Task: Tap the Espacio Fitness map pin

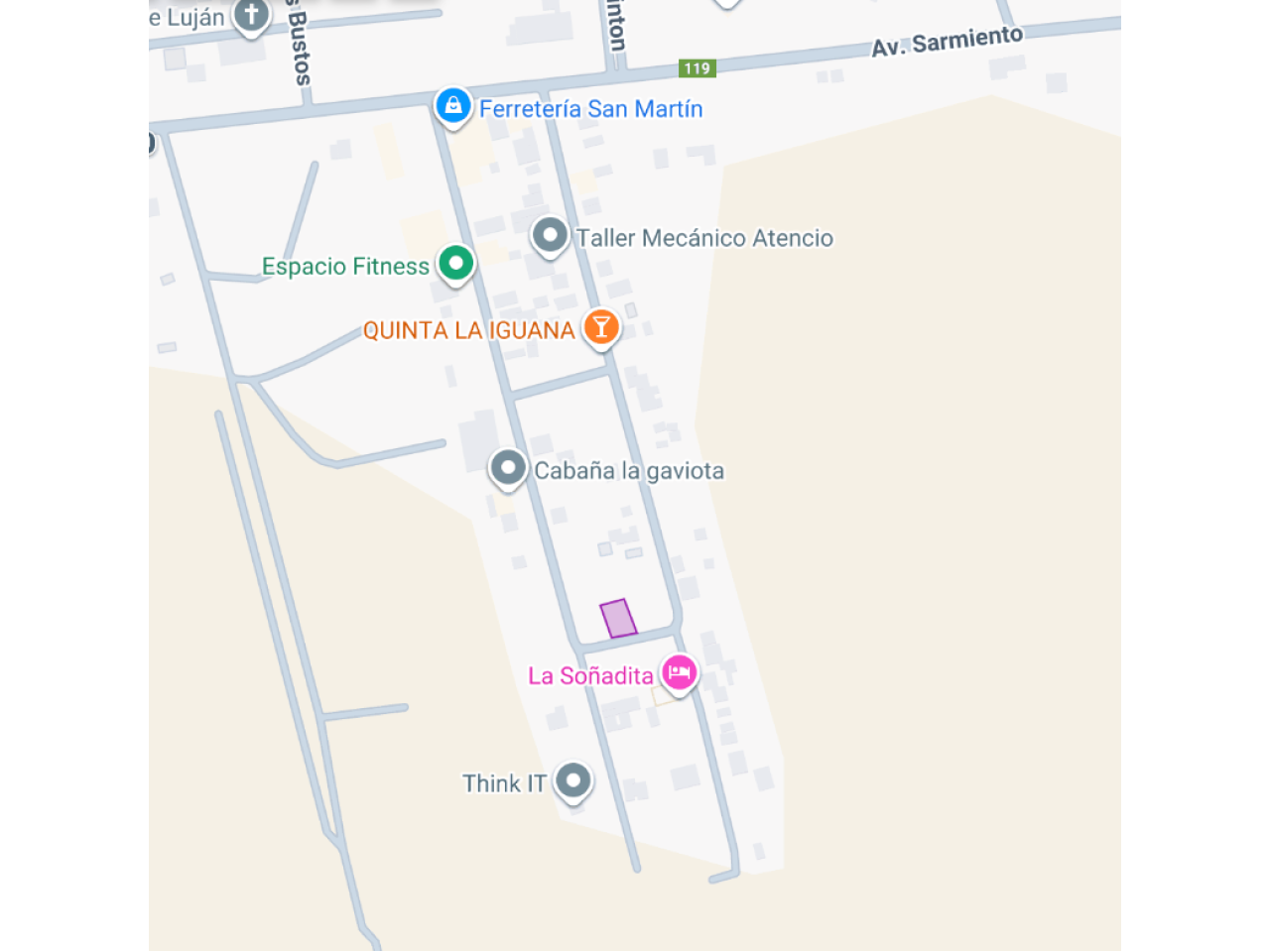Action: 456,264
